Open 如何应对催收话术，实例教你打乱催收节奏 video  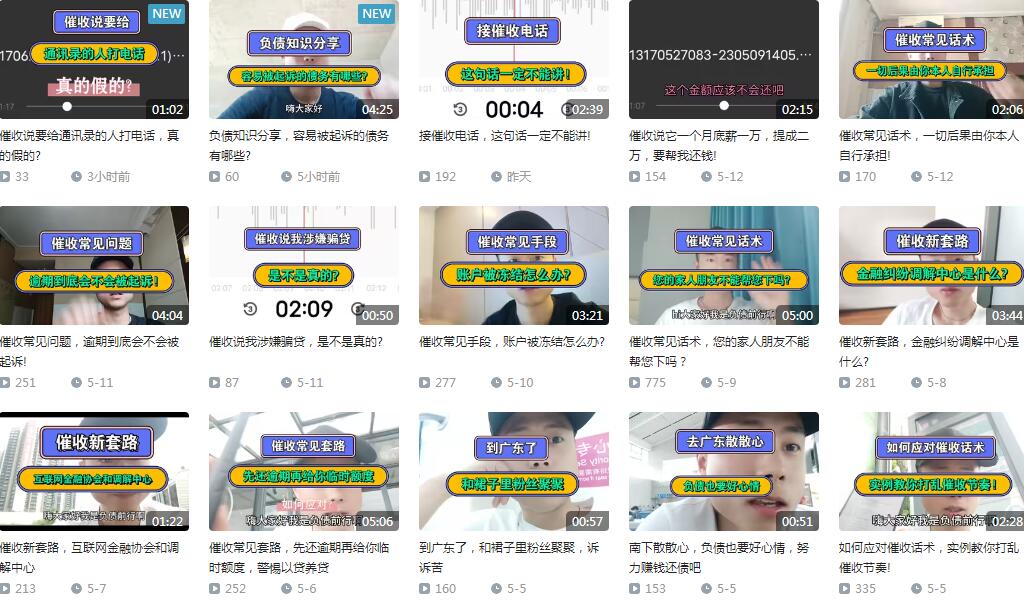click(931, 472)
